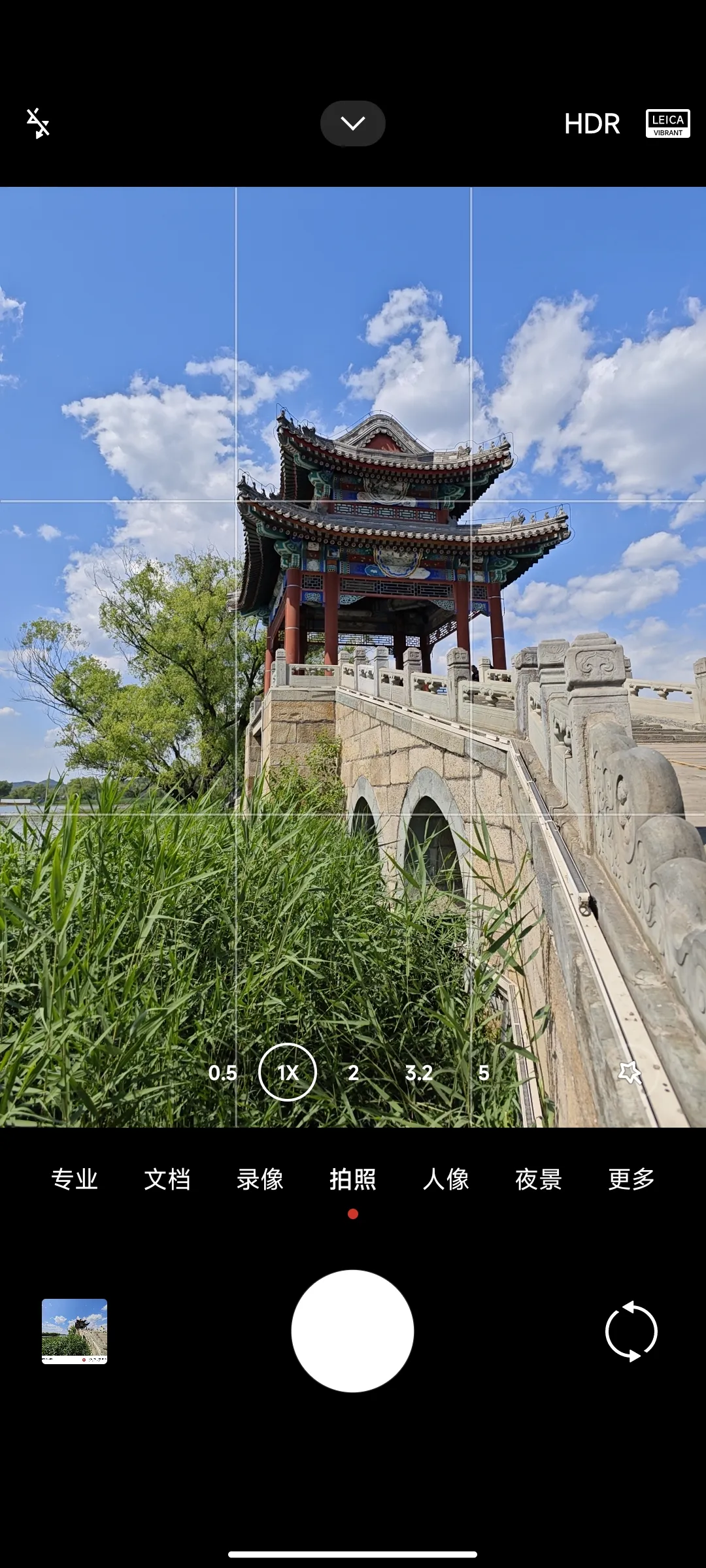Take a photo with the shutter button
Screen dimensions: 706x1568
pyautogui.click(x=353, y=1331)
